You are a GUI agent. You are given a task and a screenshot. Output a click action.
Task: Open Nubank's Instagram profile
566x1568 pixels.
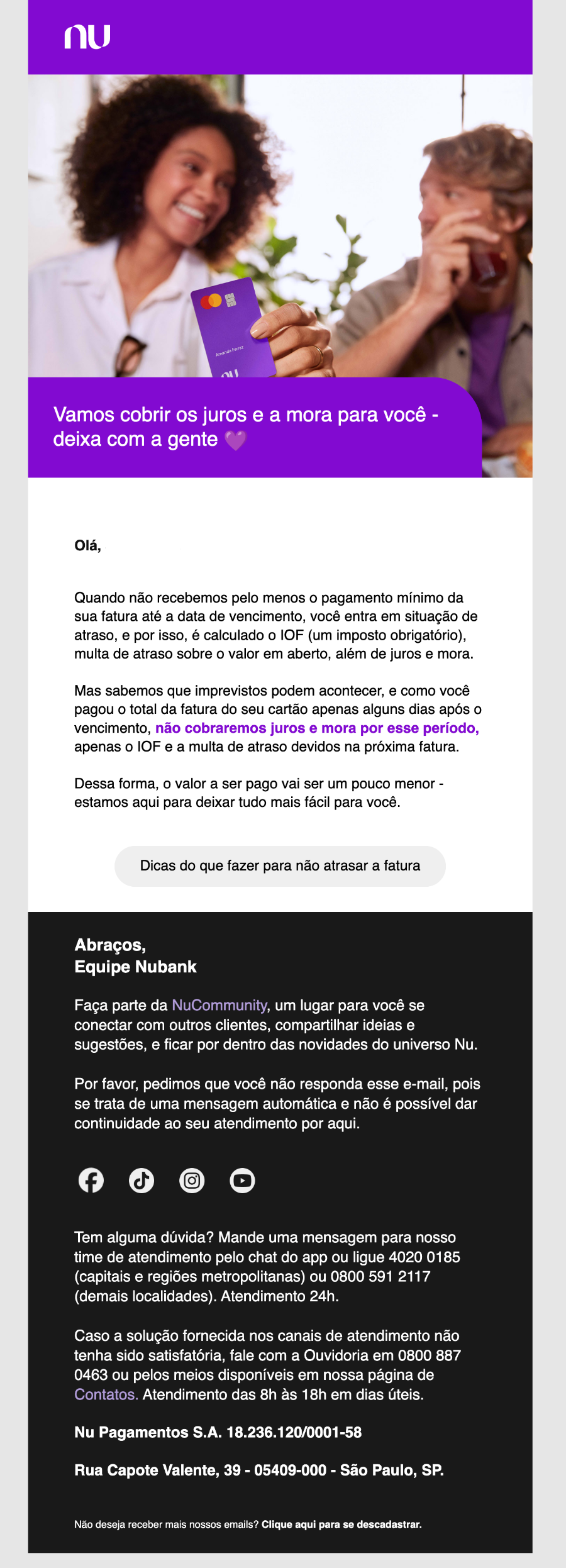coord(192,1181)
